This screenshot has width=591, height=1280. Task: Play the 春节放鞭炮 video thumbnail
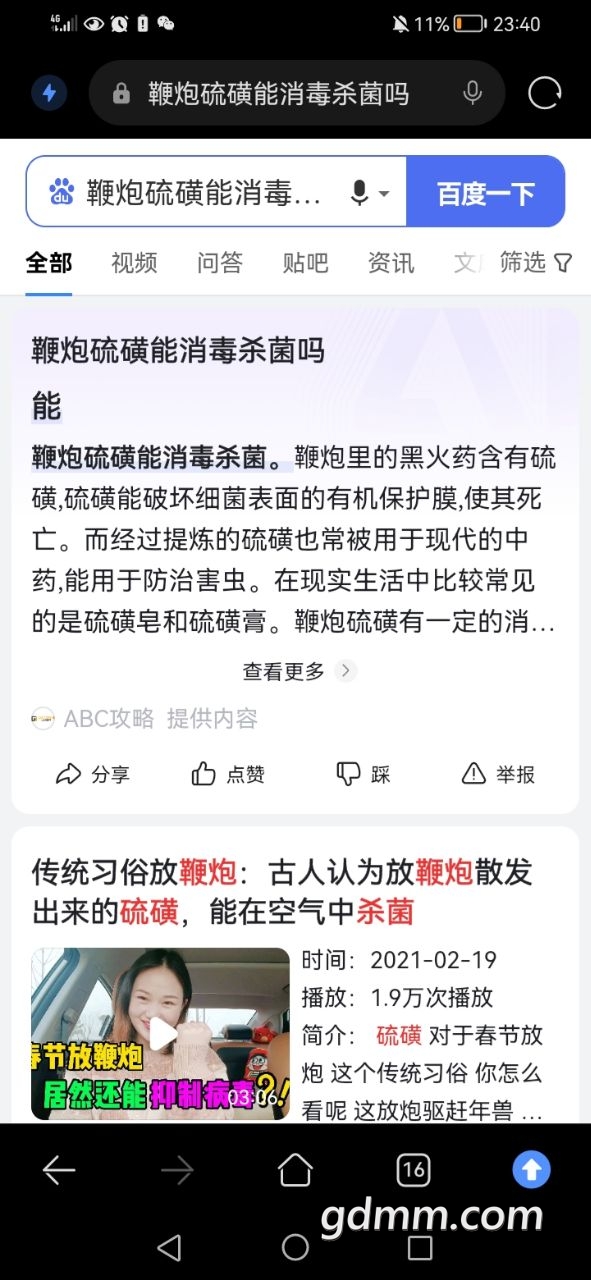[160, 1033]
